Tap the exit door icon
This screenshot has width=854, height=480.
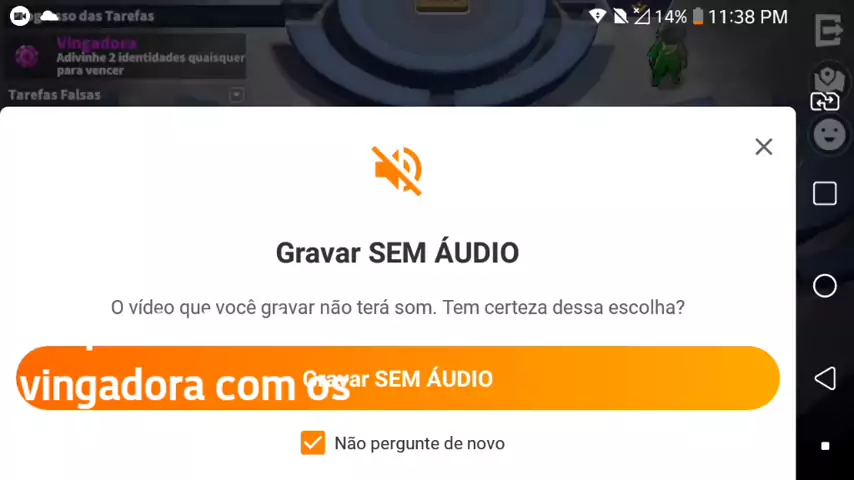pos(829,32)
